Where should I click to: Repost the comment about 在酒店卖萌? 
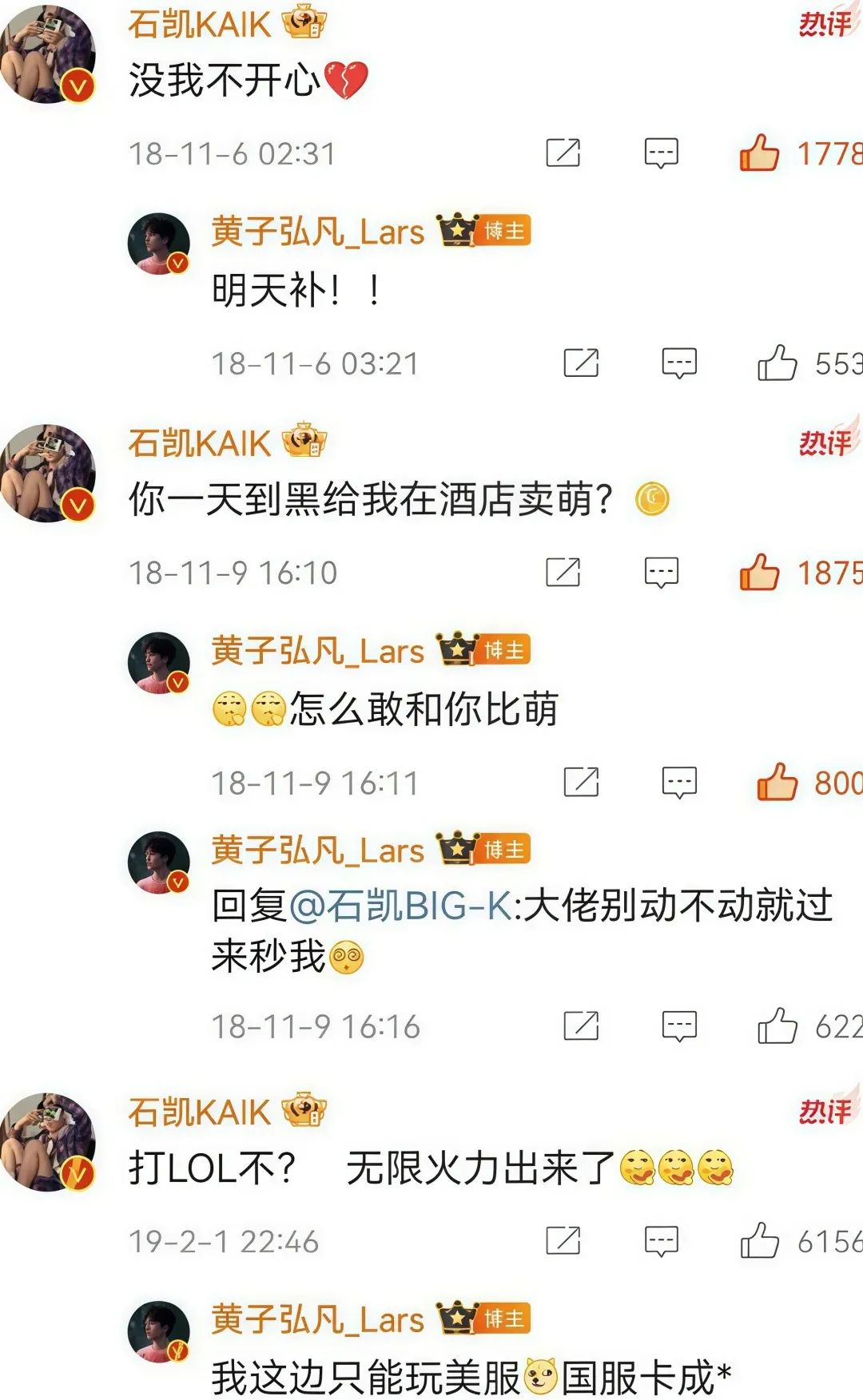point(563,572)
